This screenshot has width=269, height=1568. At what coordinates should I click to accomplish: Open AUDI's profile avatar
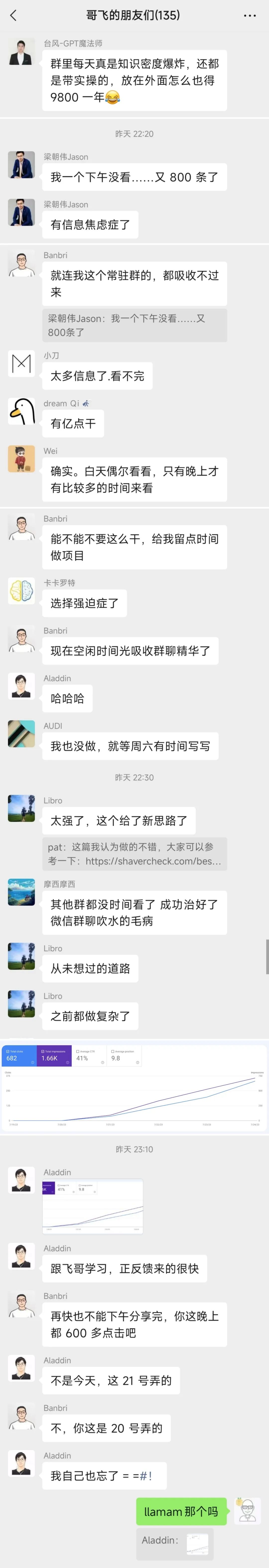pos(21,734)
